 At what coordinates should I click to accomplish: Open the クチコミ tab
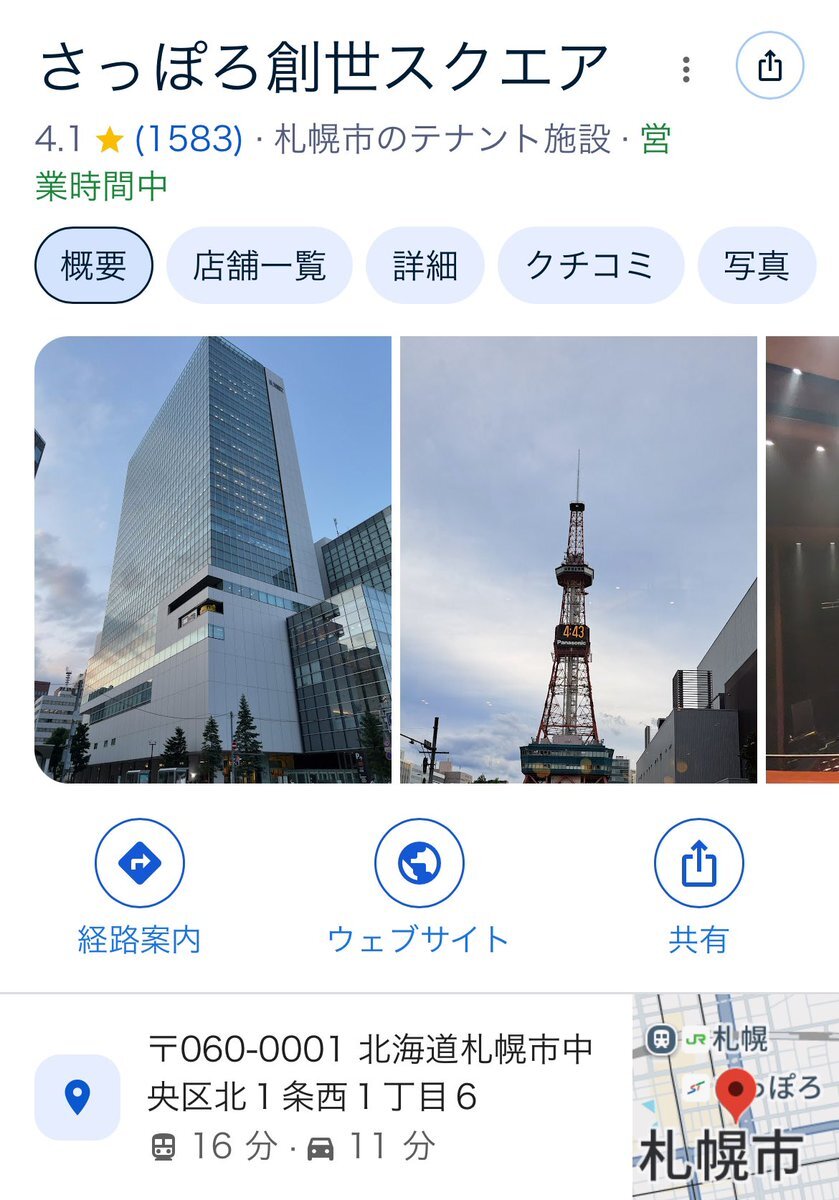coord(590,266)
